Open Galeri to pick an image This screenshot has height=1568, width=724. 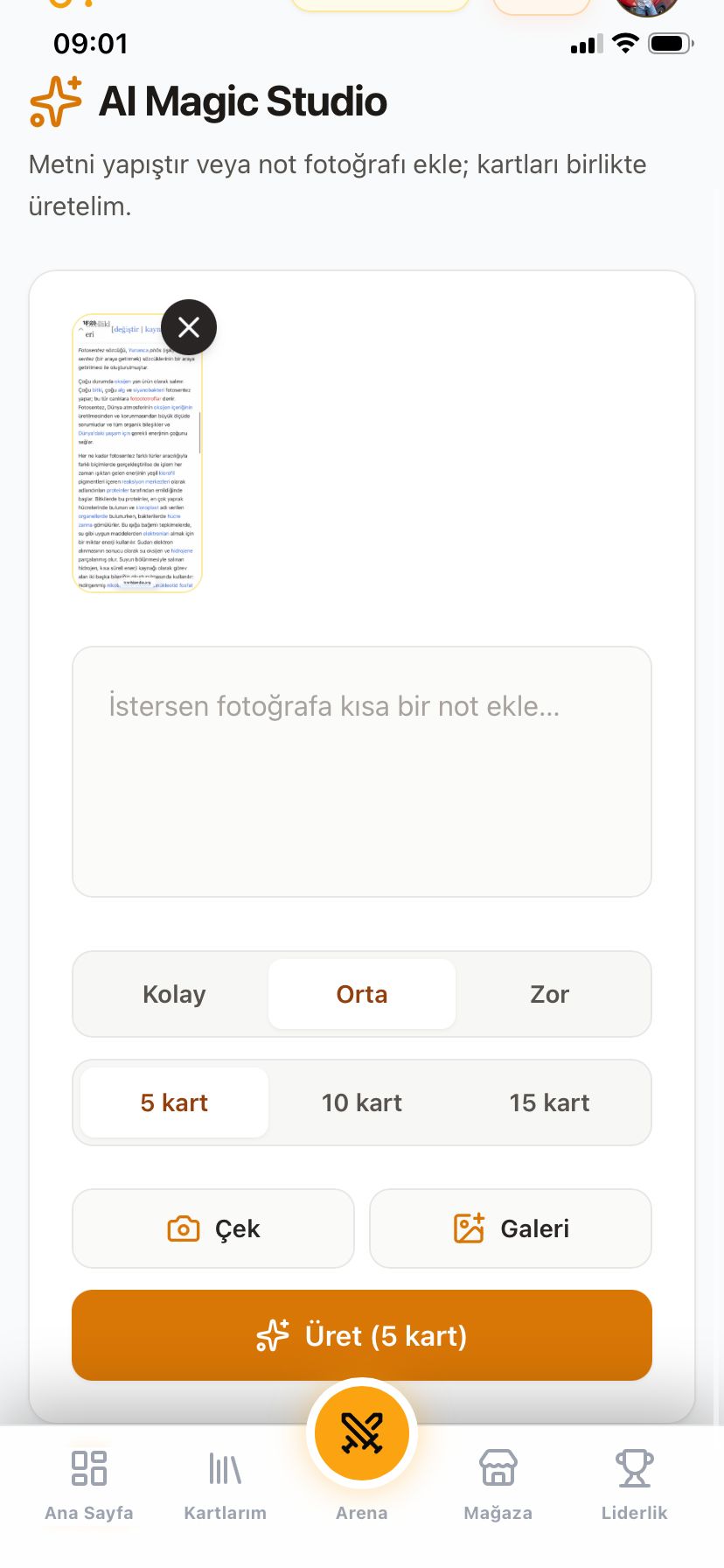[x=511, y=1228]
